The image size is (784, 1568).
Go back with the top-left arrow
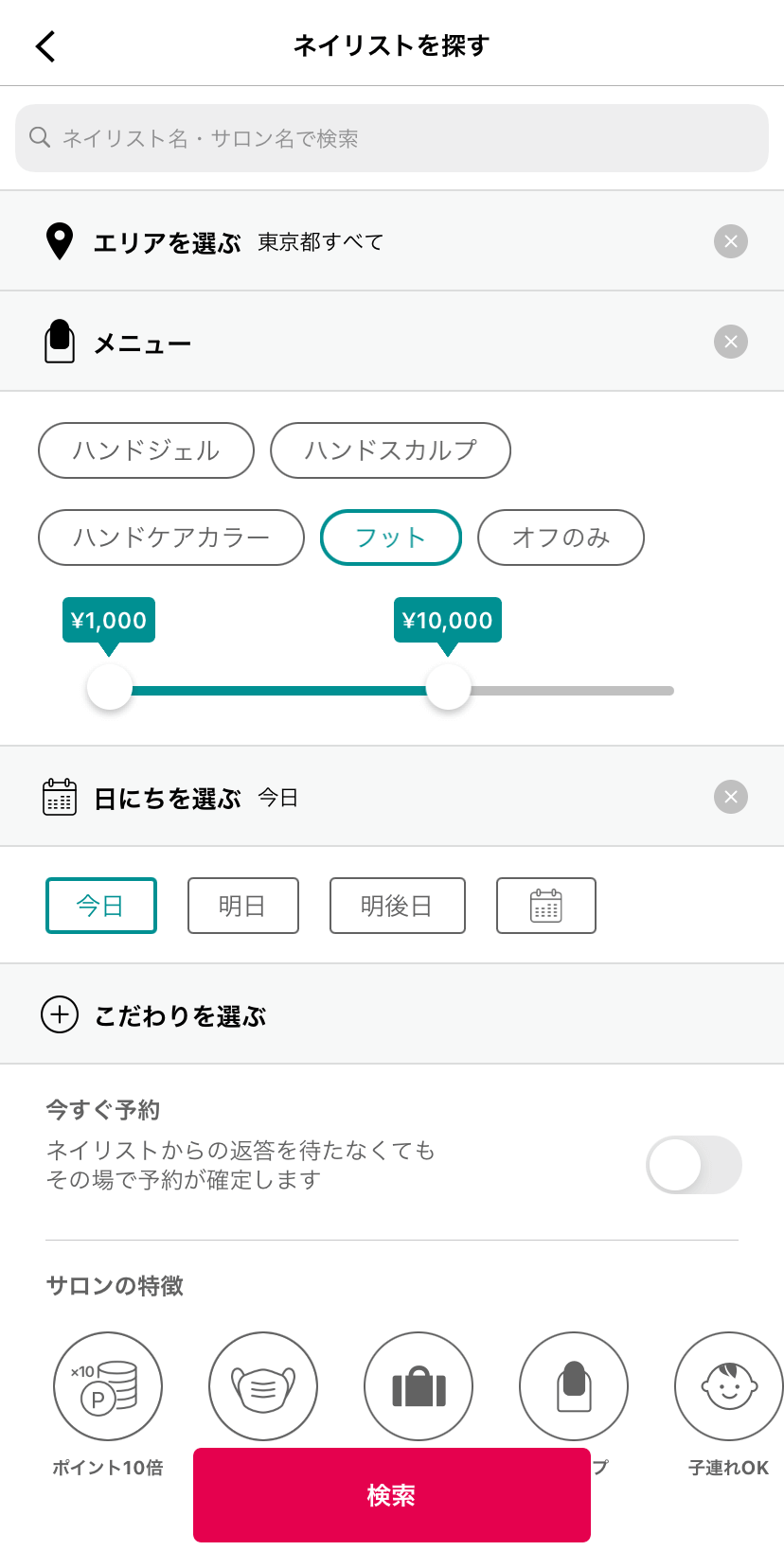(x=45, y=45)
